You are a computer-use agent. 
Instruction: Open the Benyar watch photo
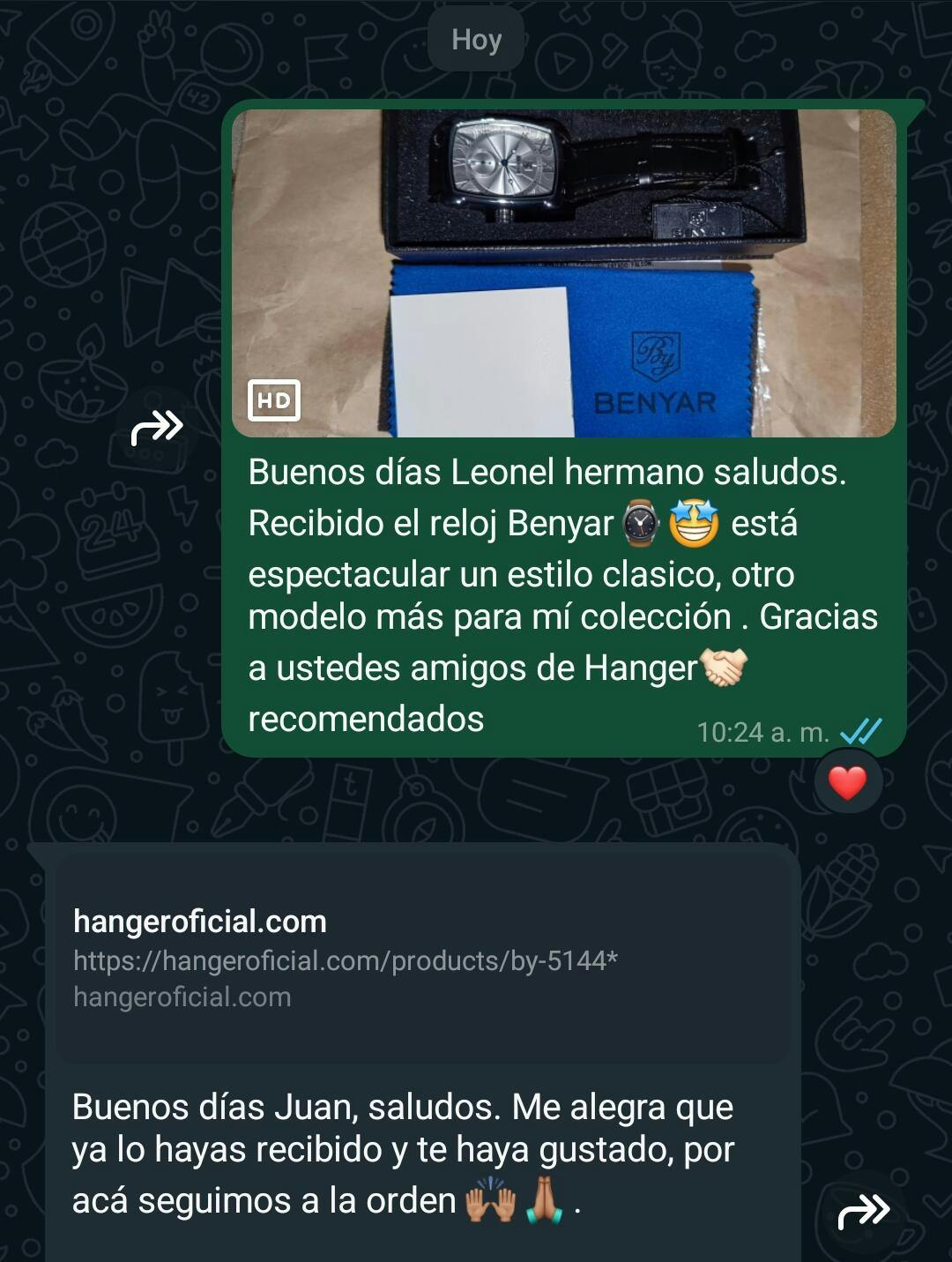(564, 273)
